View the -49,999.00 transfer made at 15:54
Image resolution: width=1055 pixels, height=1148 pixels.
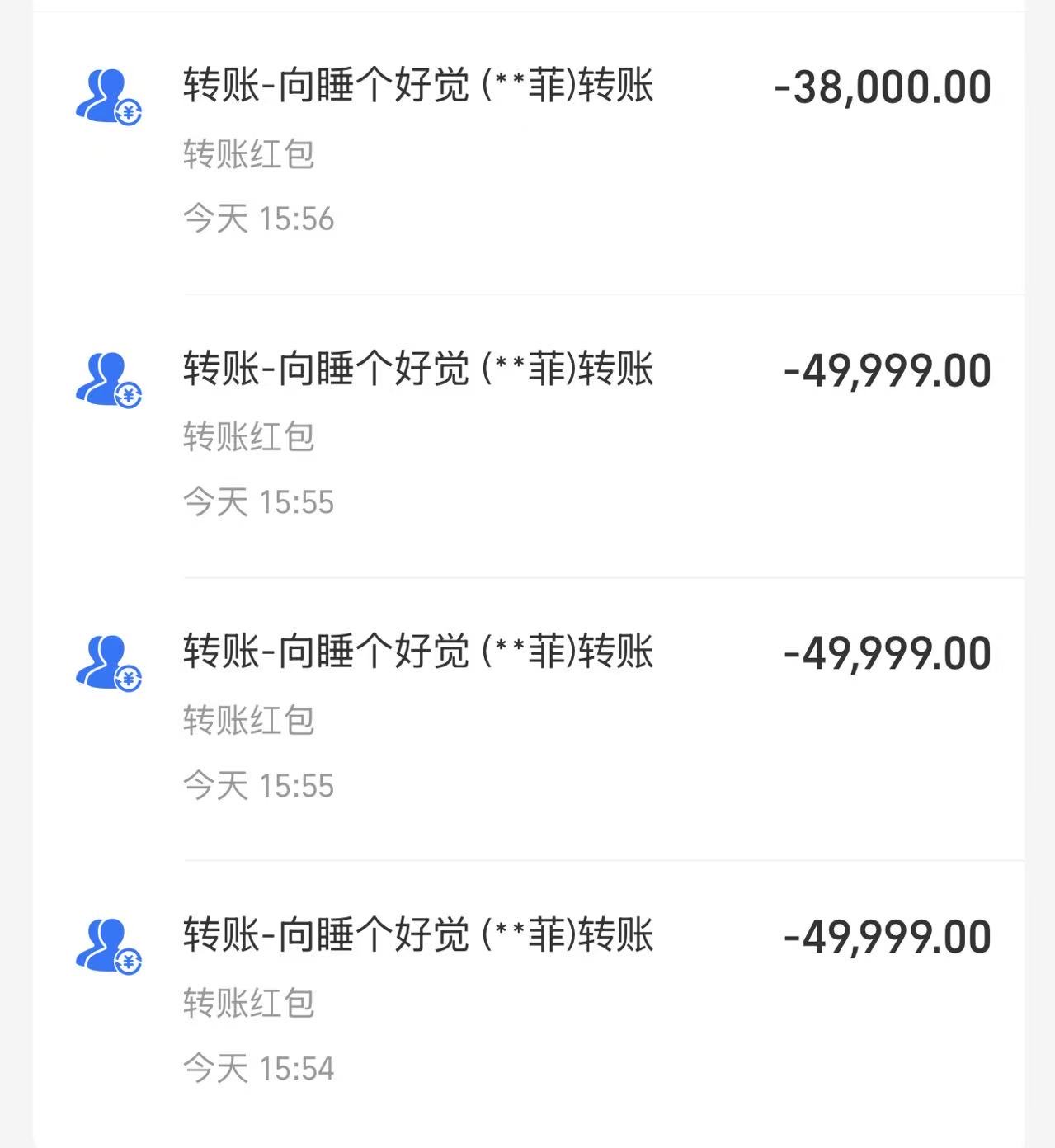point(528,1001)
